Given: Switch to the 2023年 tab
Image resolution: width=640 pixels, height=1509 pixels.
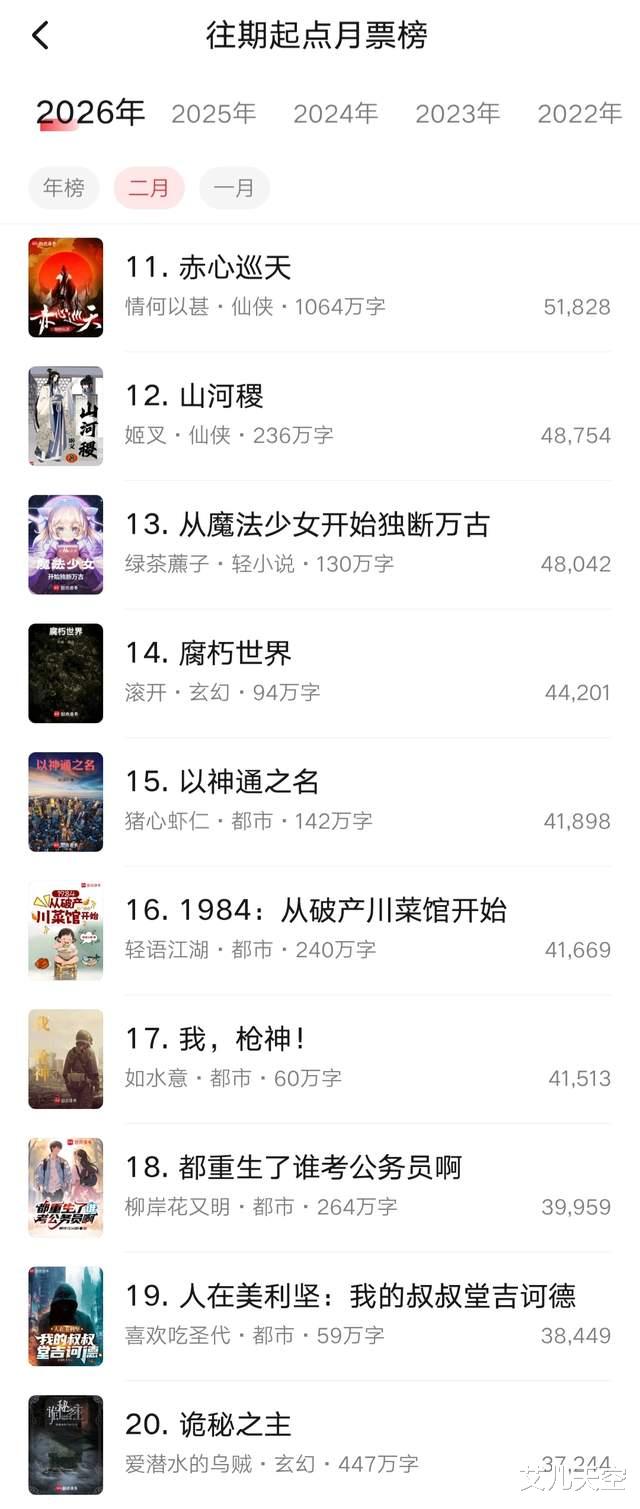Looking at the screenshot, I should 457,114.
